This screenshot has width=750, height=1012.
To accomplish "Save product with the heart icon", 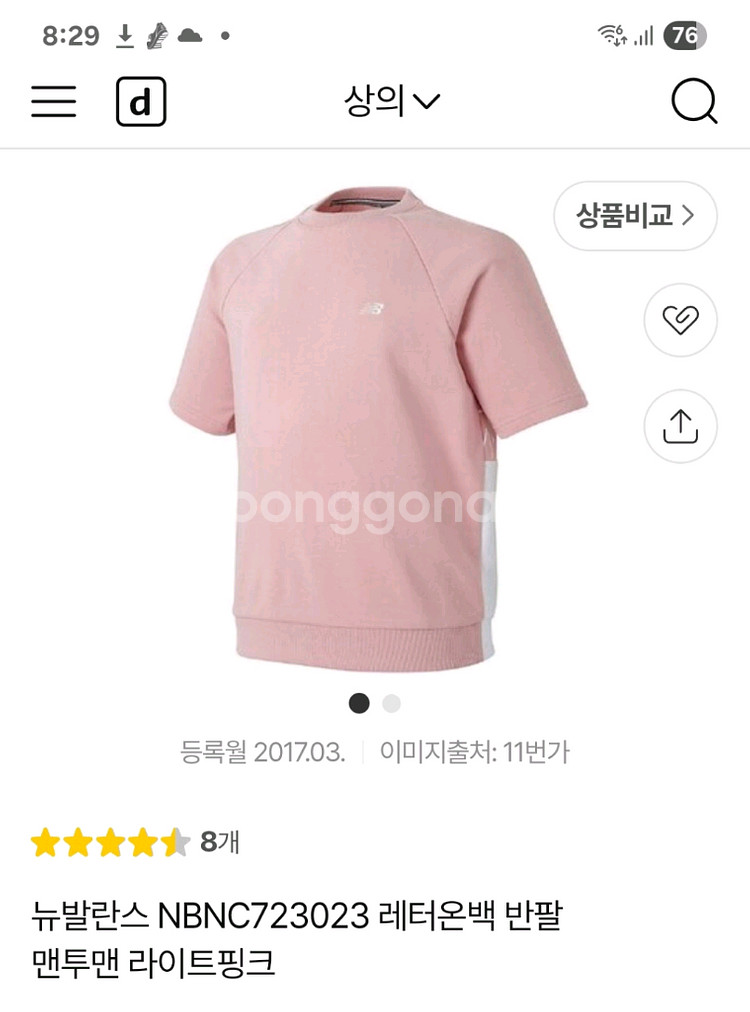I will 680,320.
